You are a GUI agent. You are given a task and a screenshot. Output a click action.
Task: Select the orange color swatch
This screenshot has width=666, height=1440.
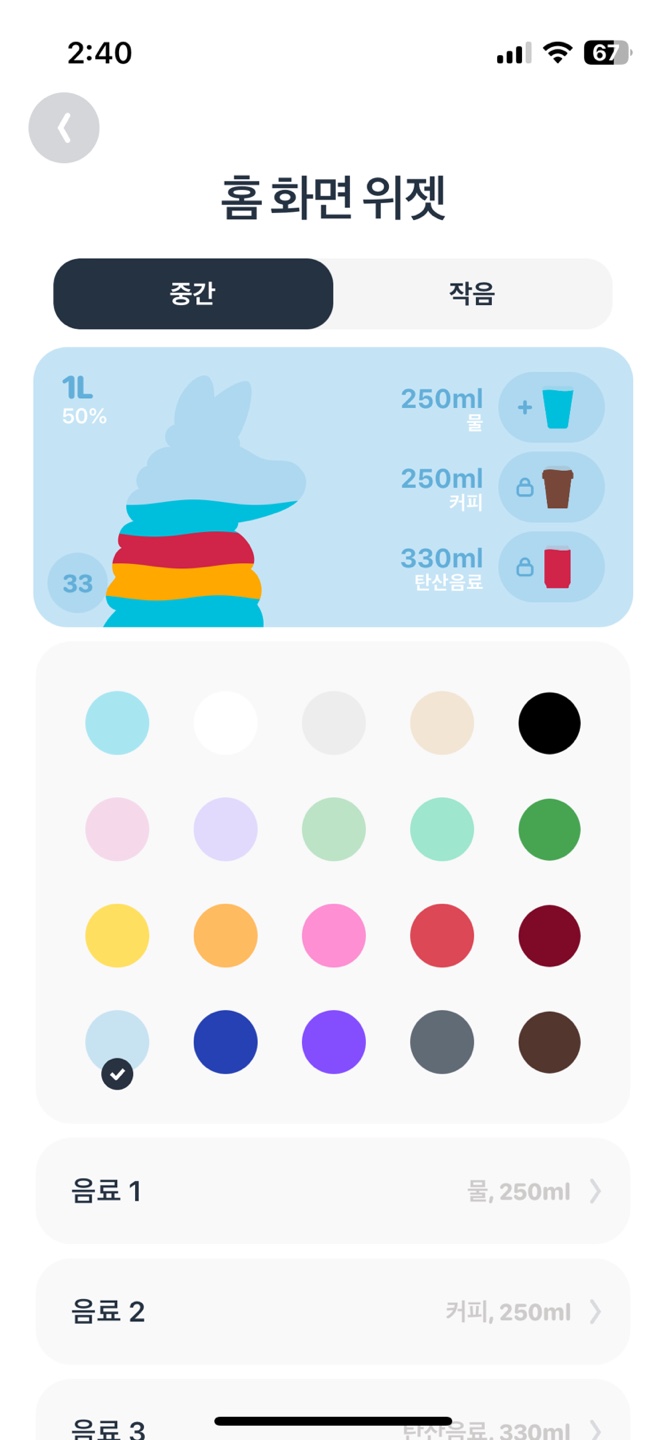coord(225,936)
